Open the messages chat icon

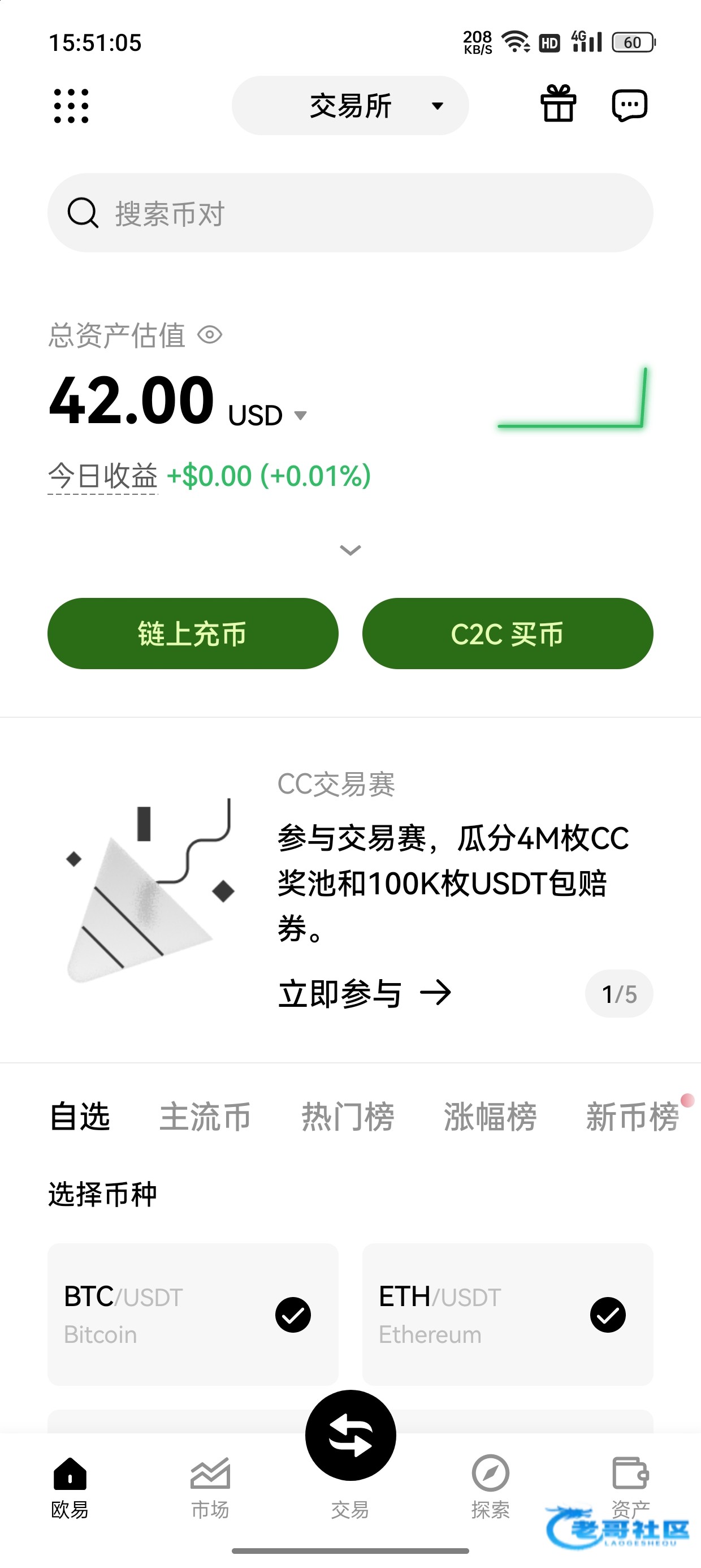point(629,105)
